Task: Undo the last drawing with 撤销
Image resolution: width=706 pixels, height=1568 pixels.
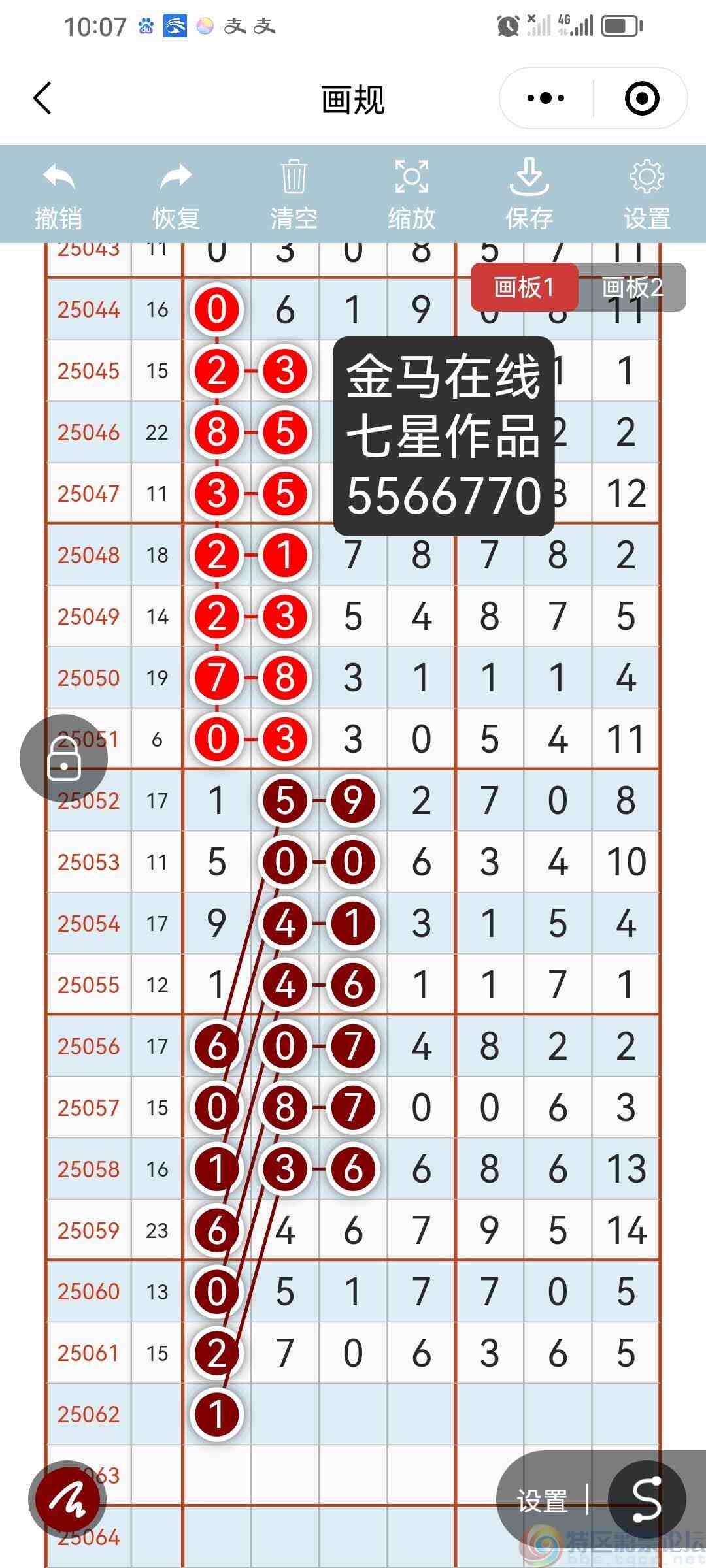Action: pos(59,195)
